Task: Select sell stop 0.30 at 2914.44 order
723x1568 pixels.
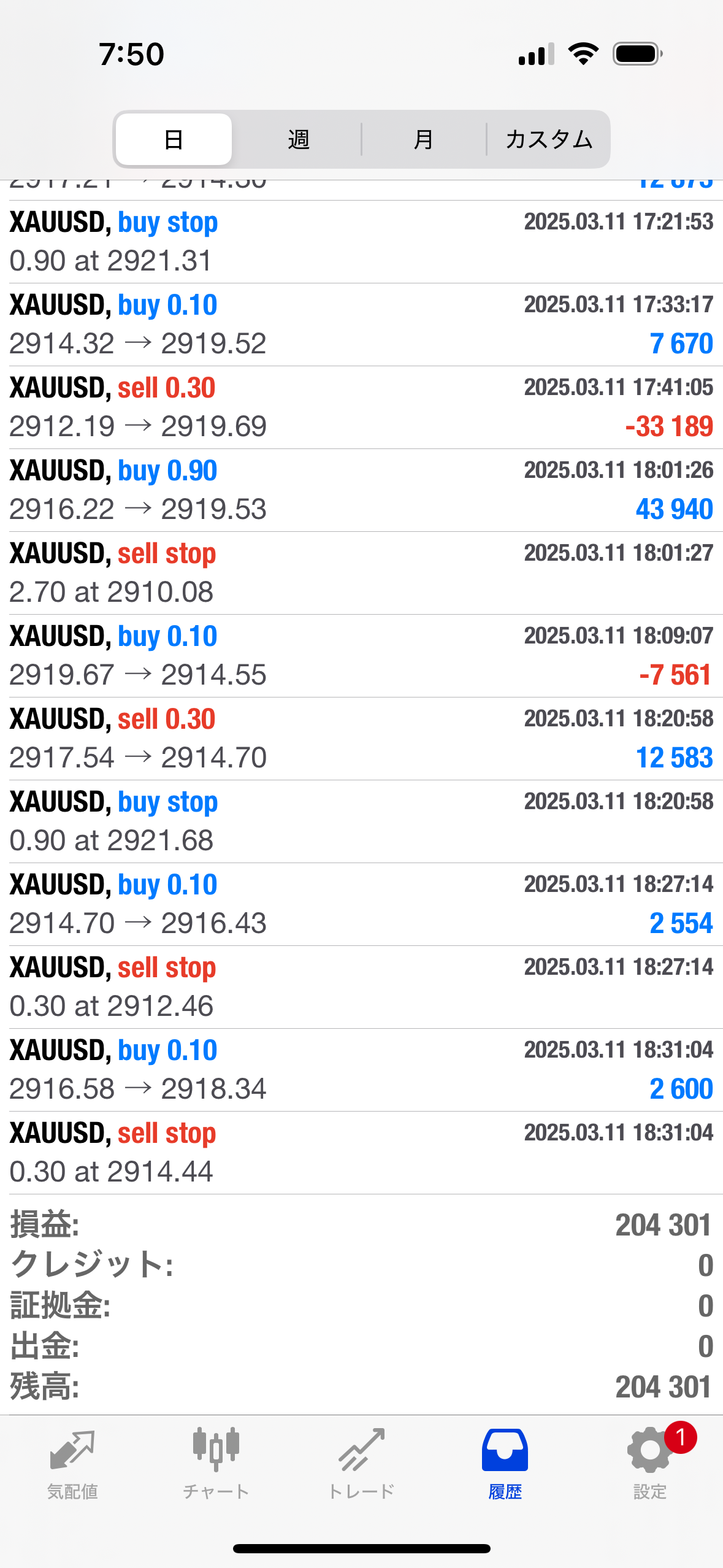Action: click(361, 1153)
